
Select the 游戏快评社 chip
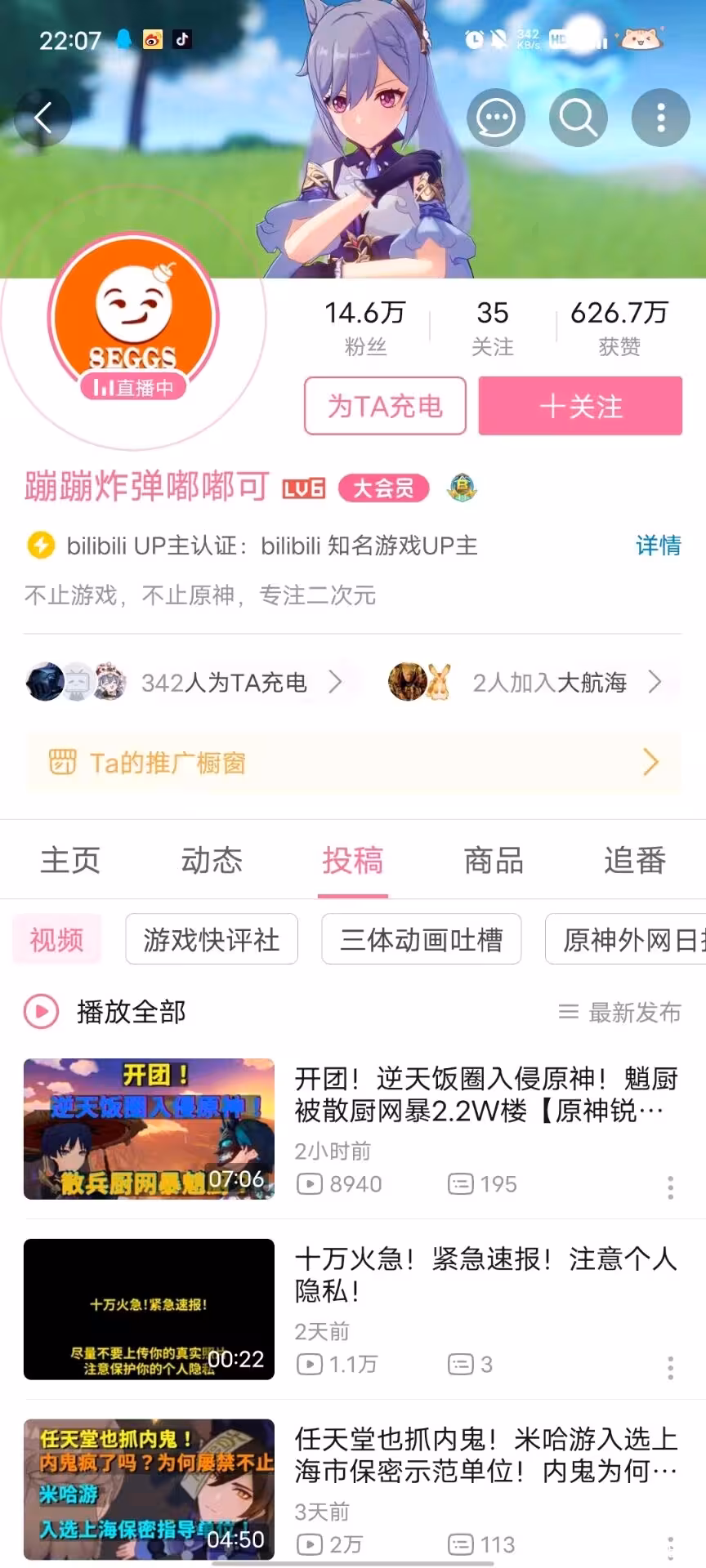[212, 940]
